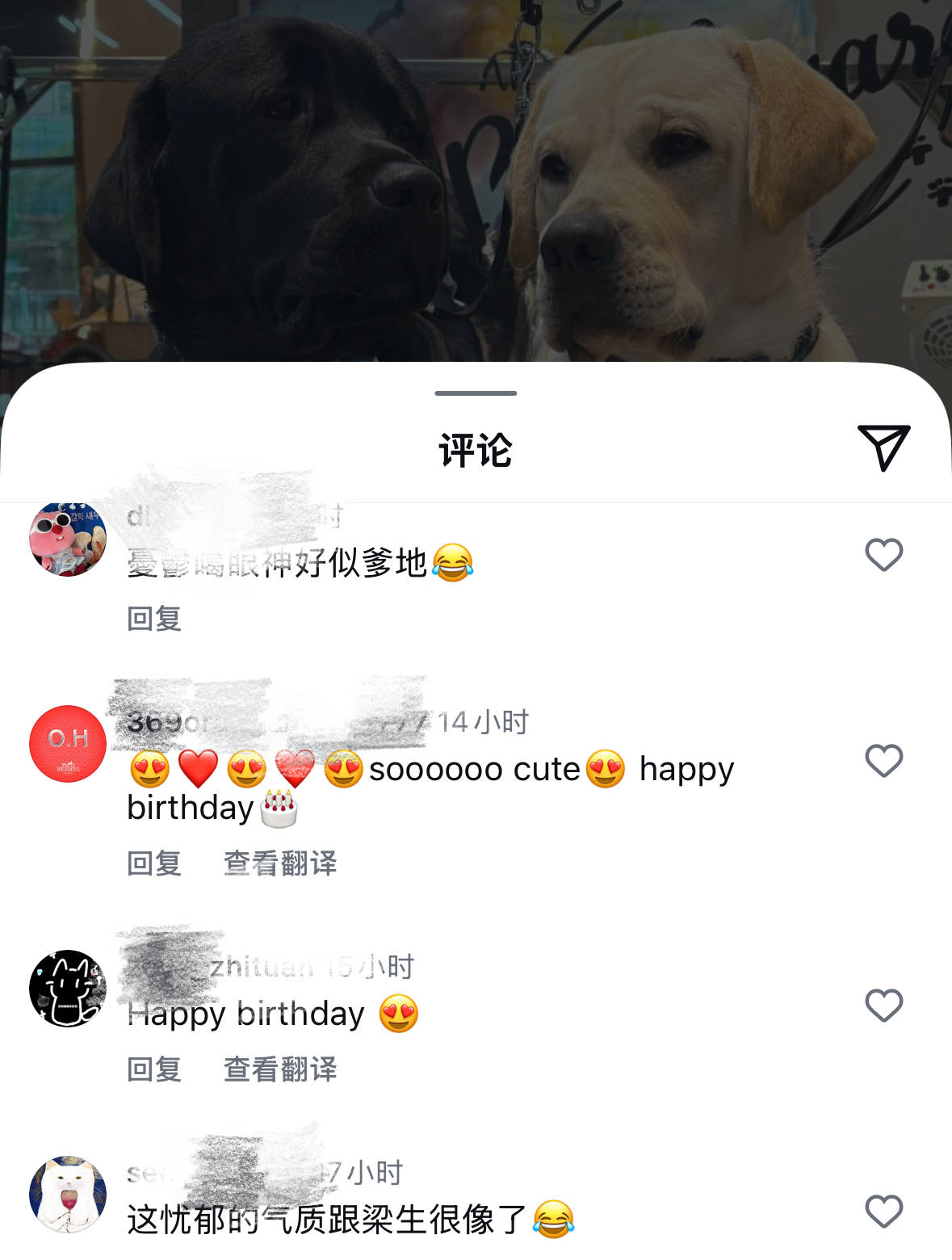Reply to the 'soooooo cute' comment
The height and width of the screenshot is (1260, 952).
point(154,863)
